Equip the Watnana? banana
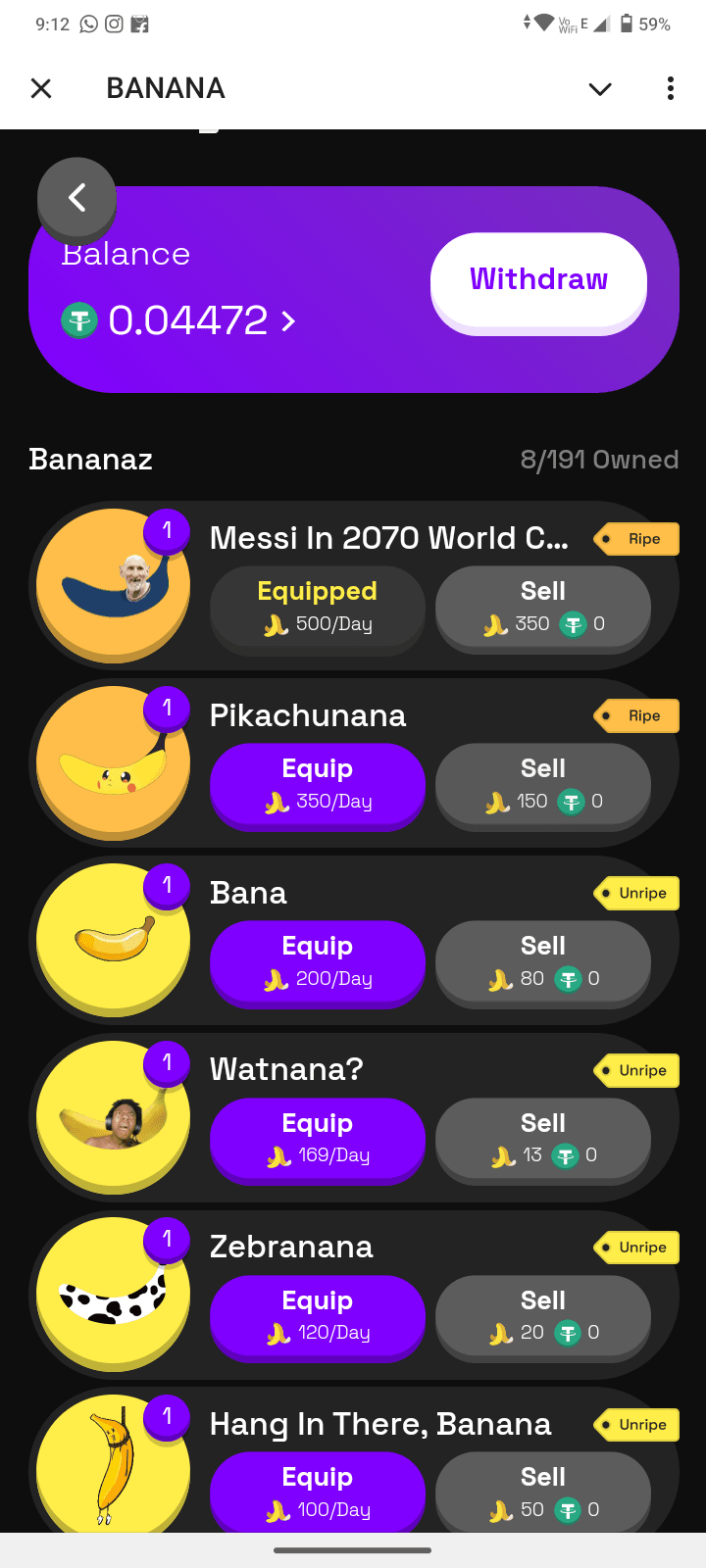The image size is (706, 1568). [x=318, y=1139]
